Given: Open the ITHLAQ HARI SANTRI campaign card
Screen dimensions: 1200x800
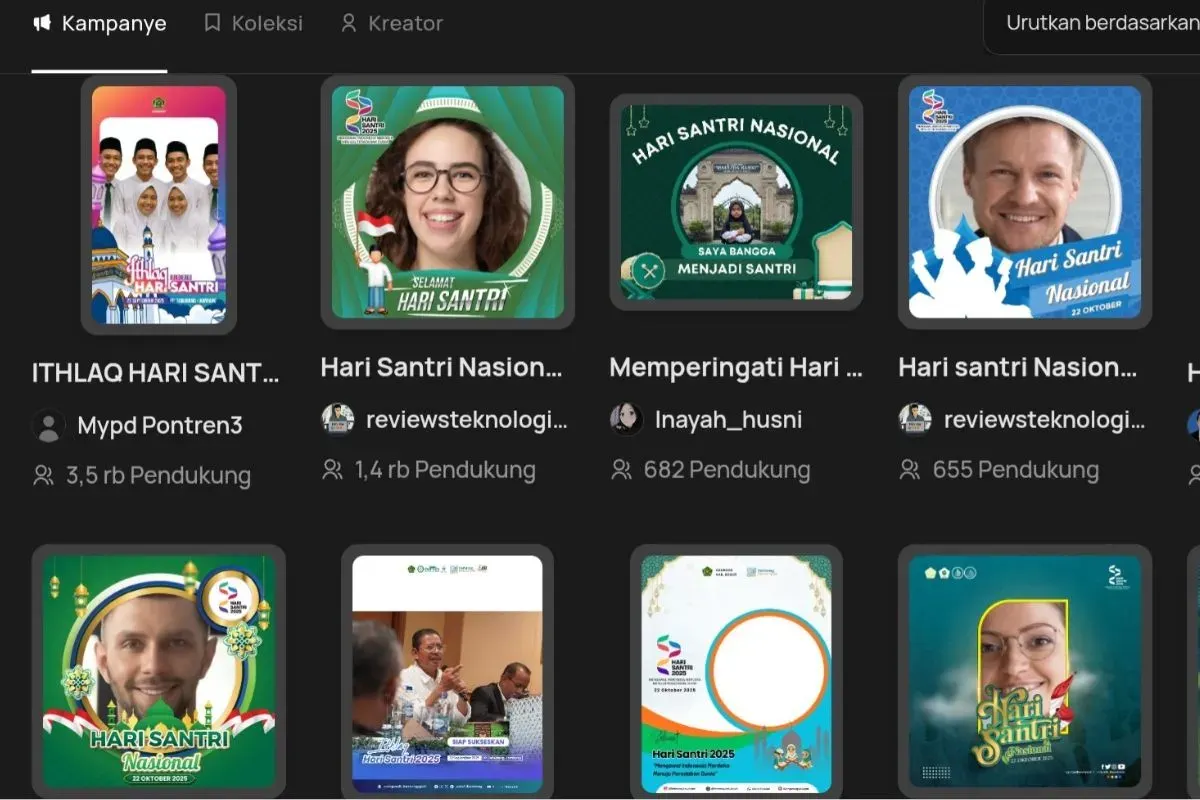Looking at the screenshot, I should point(158,205).
